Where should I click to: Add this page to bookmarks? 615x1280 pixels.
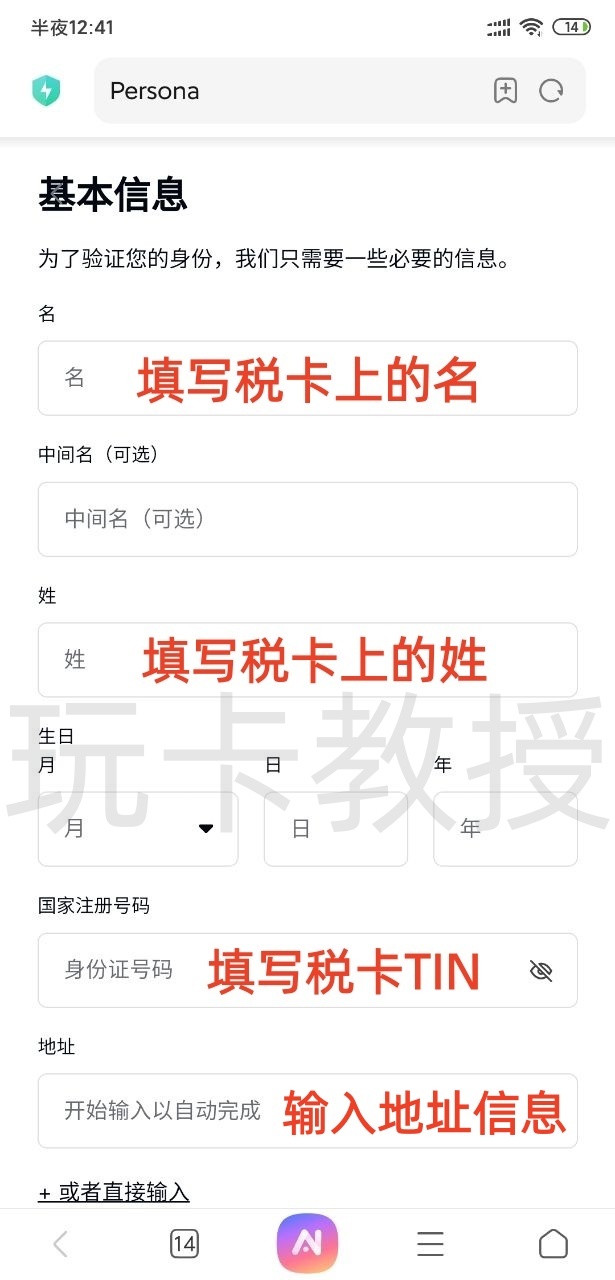[x=506, y=91]
